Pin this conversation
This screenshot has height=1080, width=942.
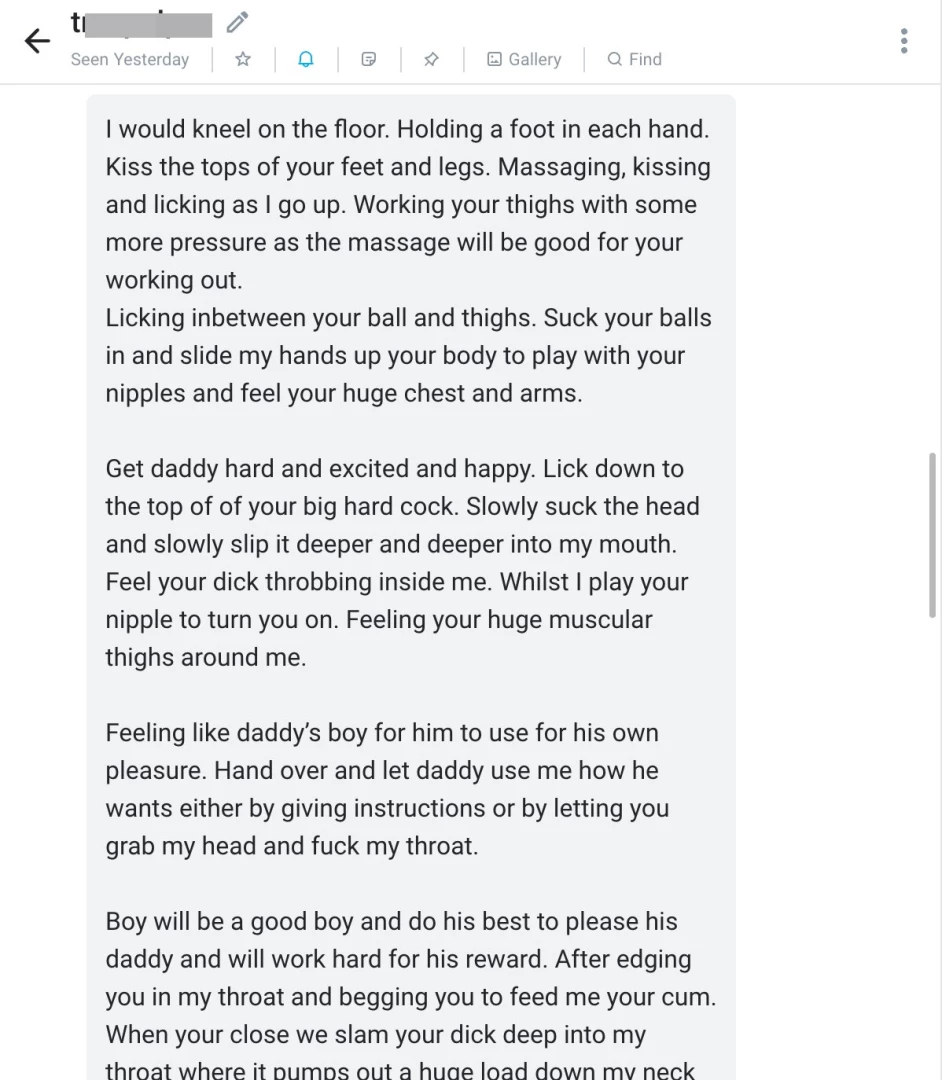(431, 60)
